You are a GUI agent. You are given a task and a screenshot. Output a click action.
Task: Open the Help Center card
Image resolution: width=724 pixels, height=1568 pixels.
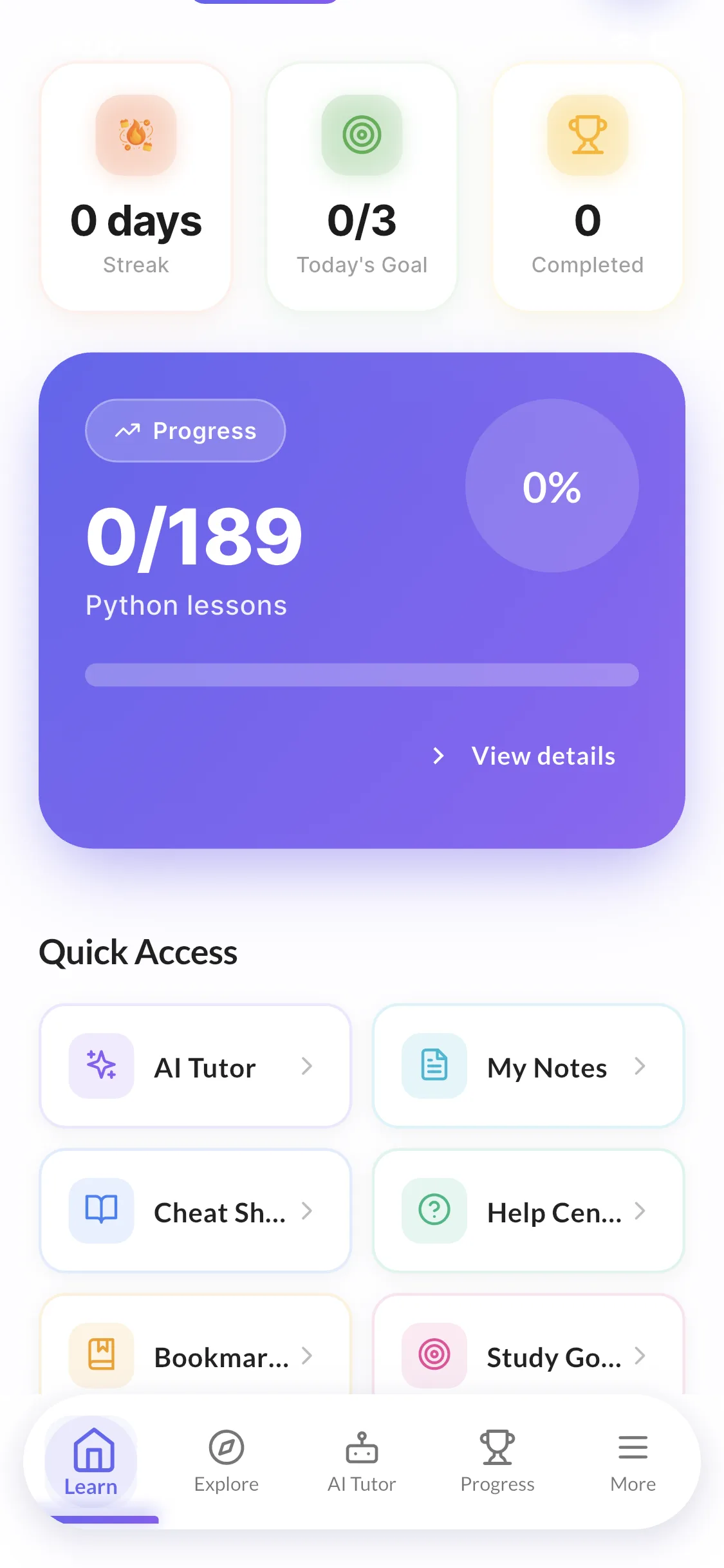(x=528, y=1211)
